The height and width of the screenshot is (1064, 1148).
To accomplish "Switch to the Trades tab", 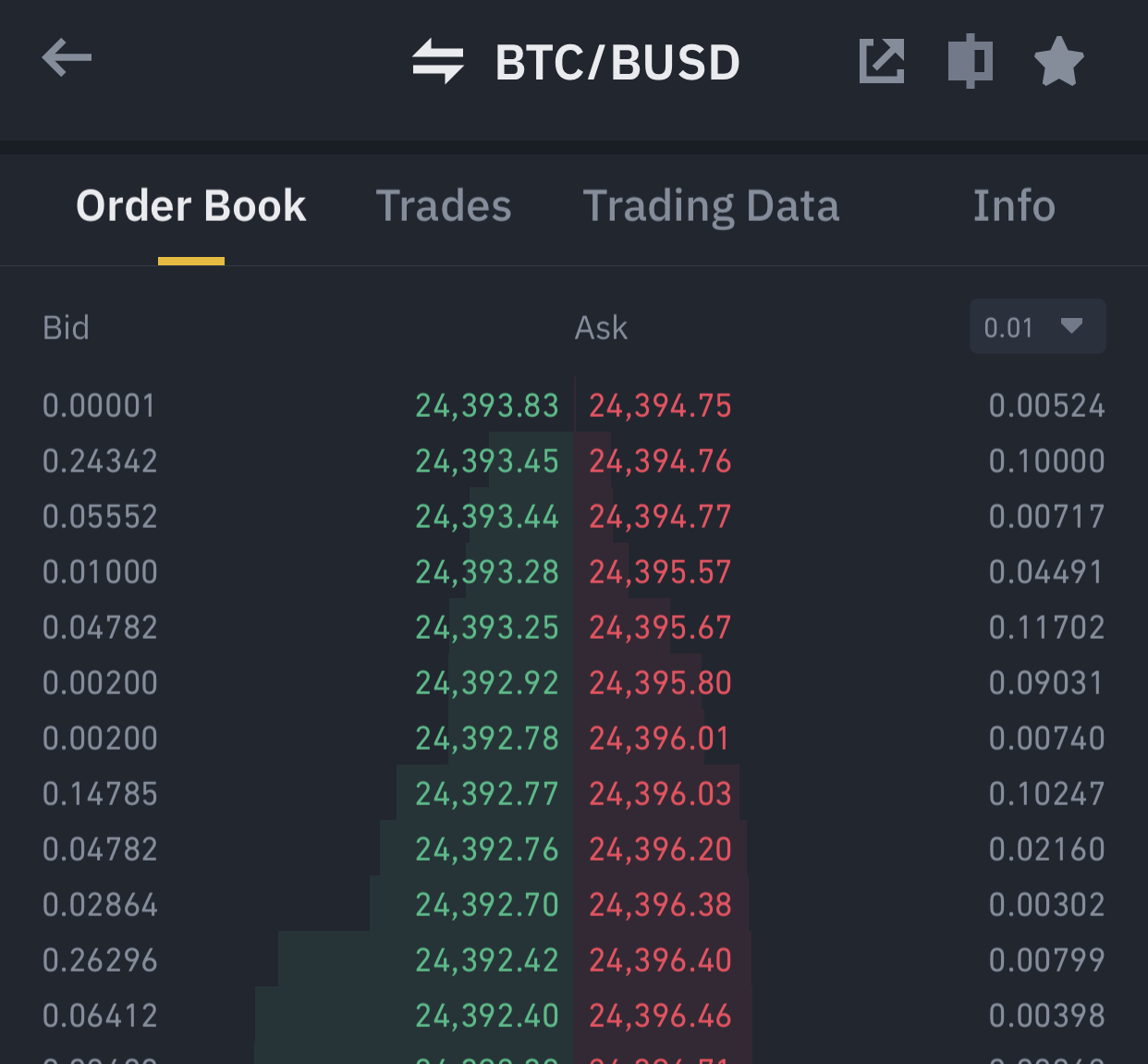I will (x=443, y=206).
